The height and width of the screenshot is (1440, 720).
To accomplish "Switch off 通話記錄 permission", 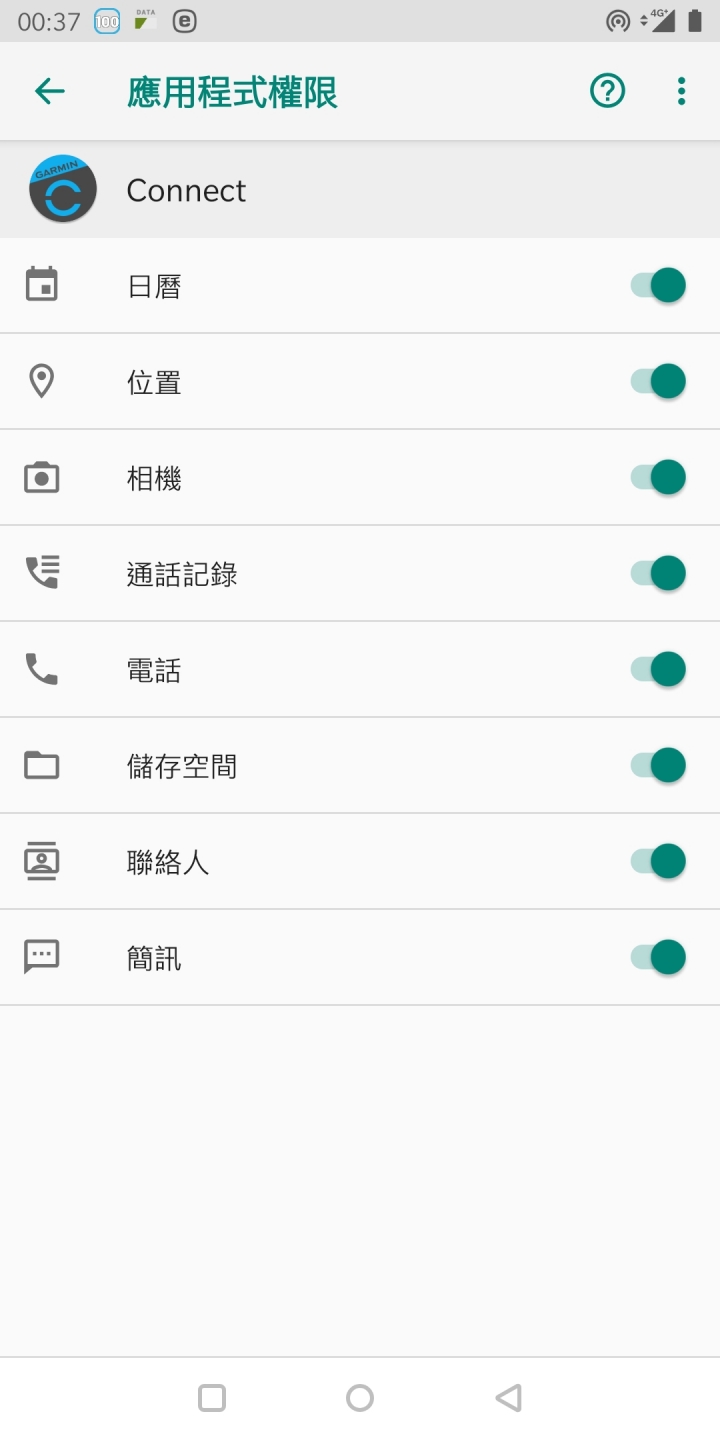I will pyautogui.click(x=658, y=573).
